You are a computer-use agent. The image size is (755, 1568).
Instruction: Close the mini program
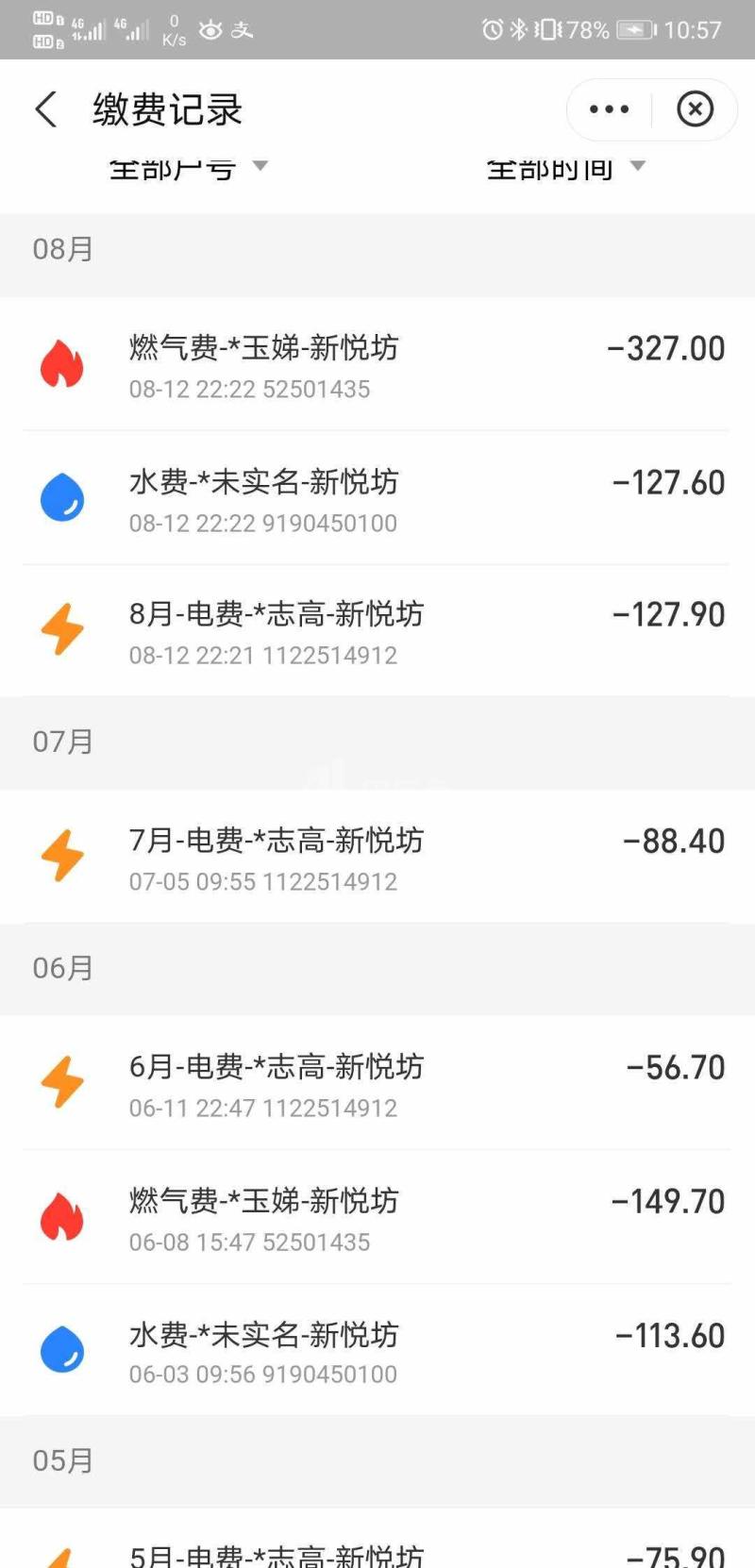tap(695, 109)
